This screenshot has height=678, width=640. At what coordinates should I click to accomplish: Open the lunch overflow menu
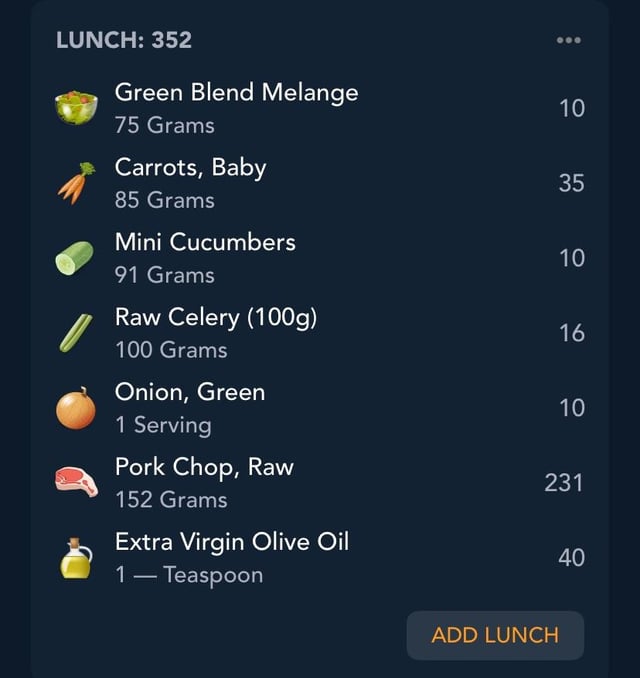[568, 41]
